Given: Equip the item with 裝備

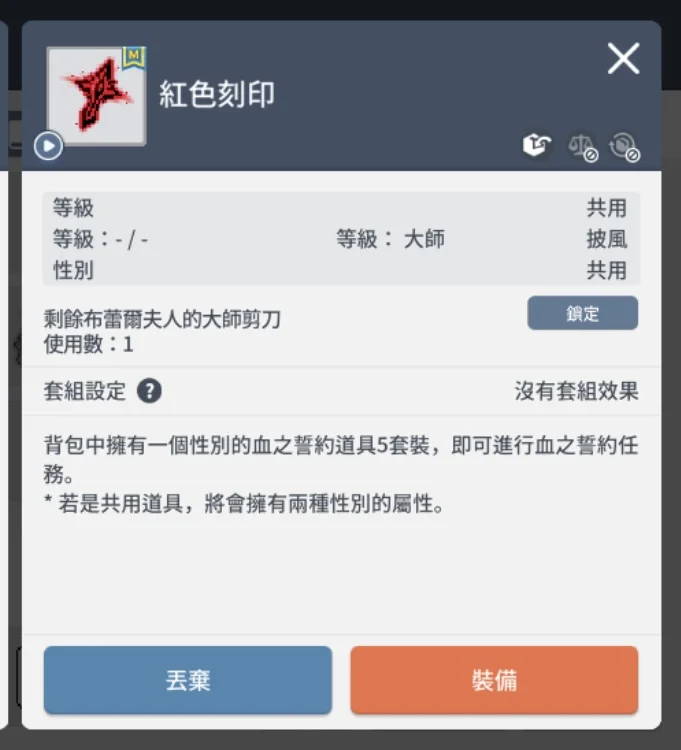Looking at the screenshot, I should pyautogui.click(x=494, y=680).
